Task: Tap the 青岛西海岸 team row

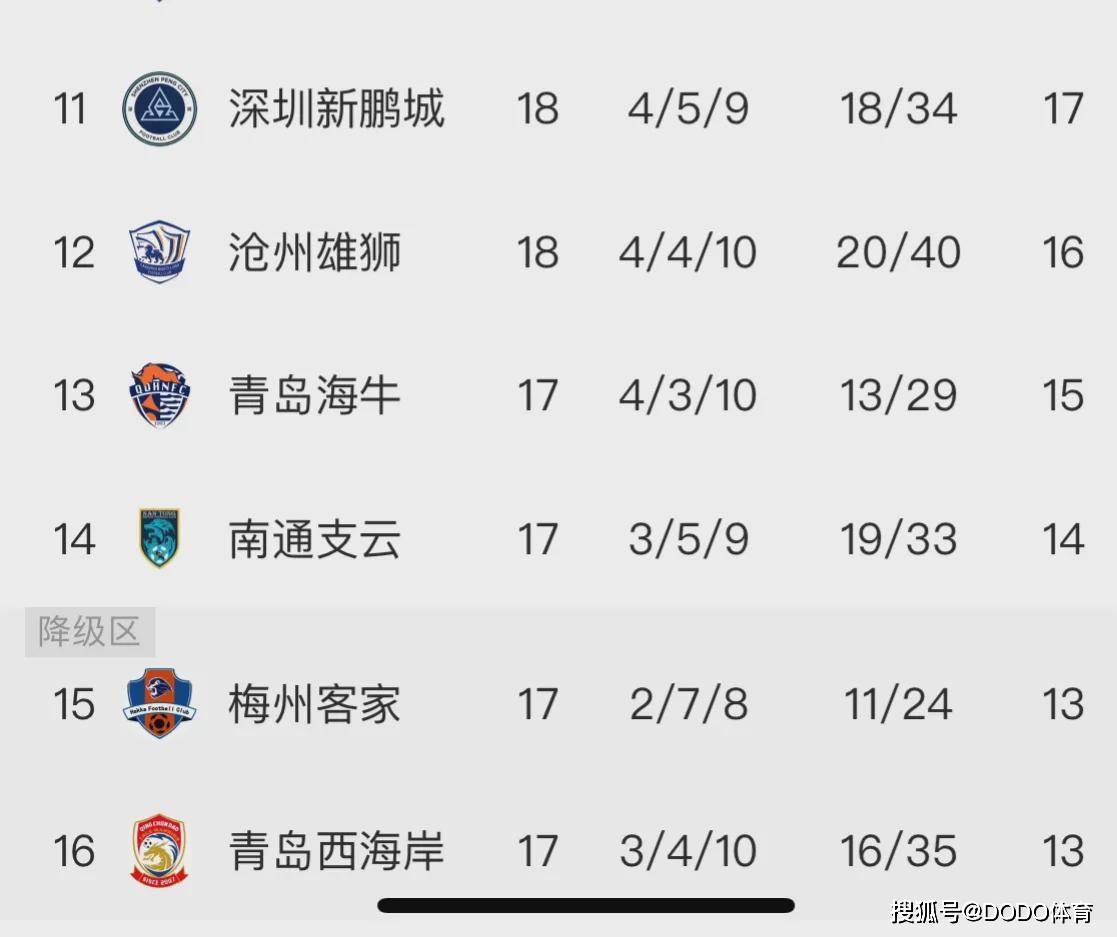Action: click(336, 851)
